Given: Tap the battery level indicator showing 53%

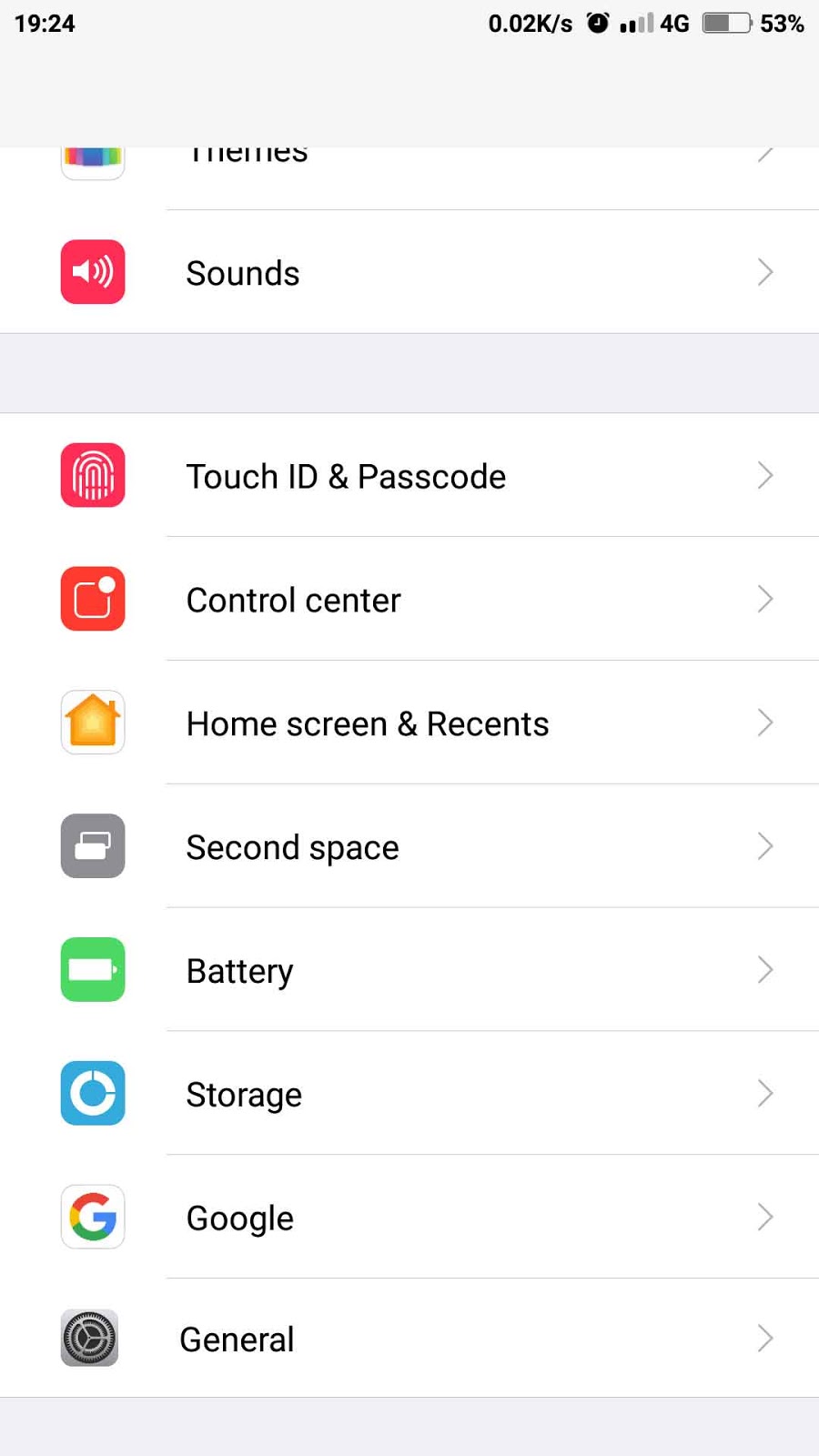Looking at the screenshot, I should pyautogui.click(x=722, y=23).
